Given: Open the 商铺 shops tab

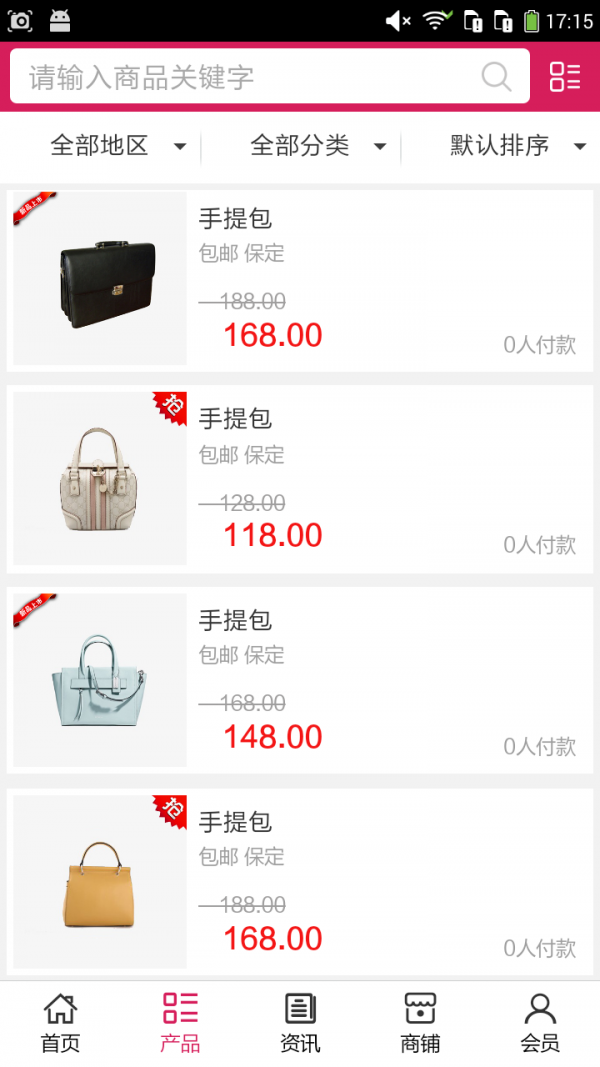Looking at the screenshot, I should point(420,1023).
